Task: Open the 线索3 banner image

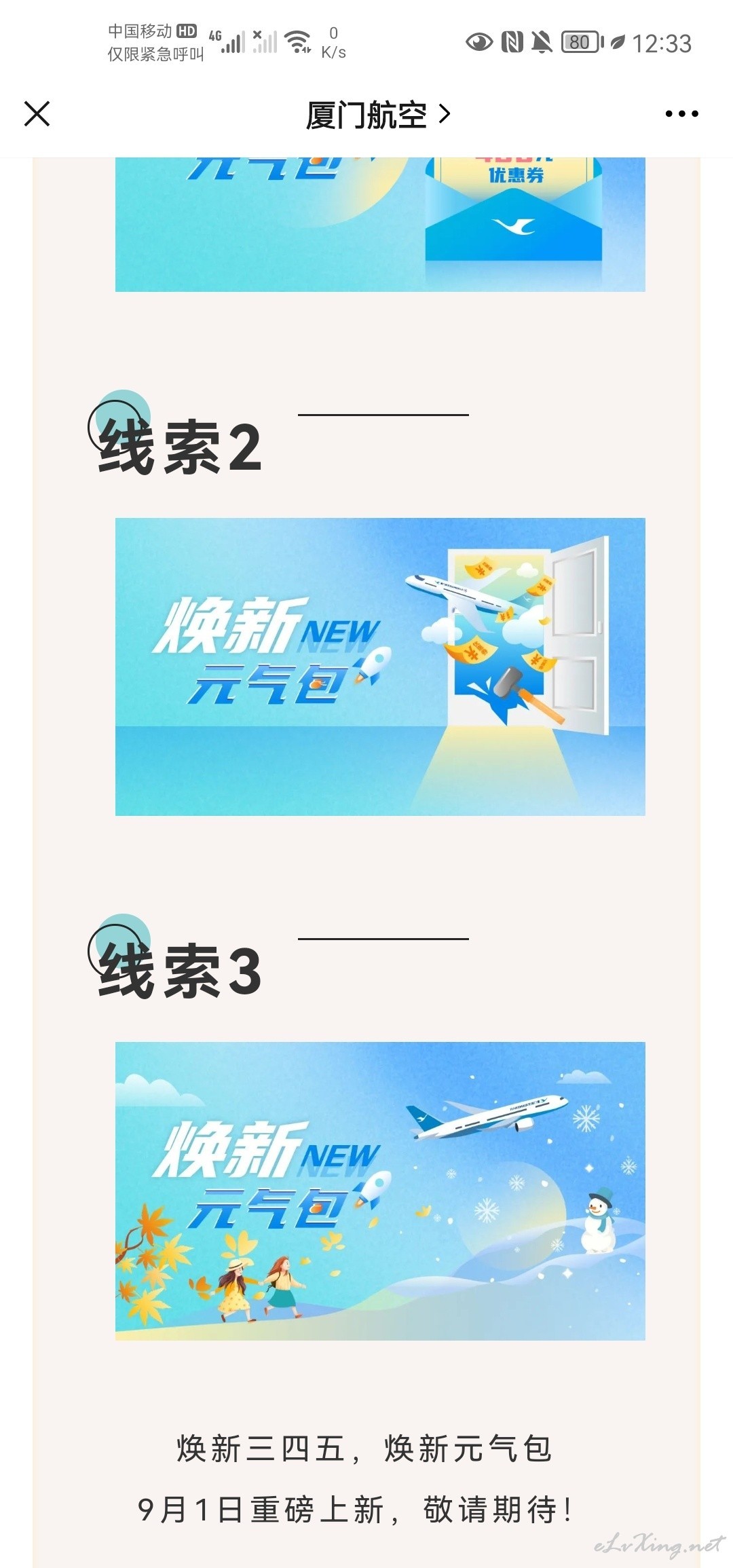Action: click(x=380, y=1191)
